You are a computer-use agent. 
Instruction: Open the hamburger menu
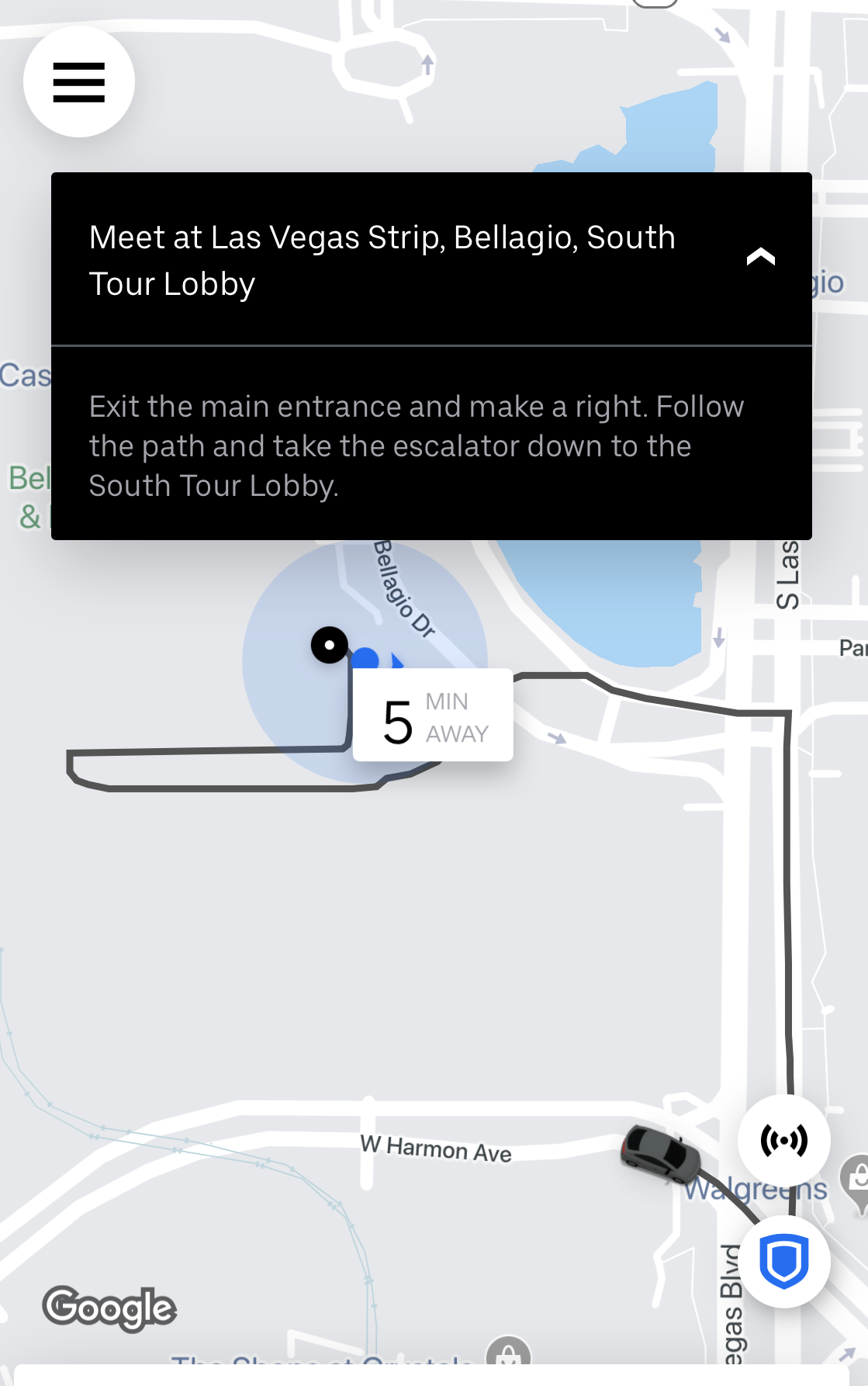(x=79, y=82)
